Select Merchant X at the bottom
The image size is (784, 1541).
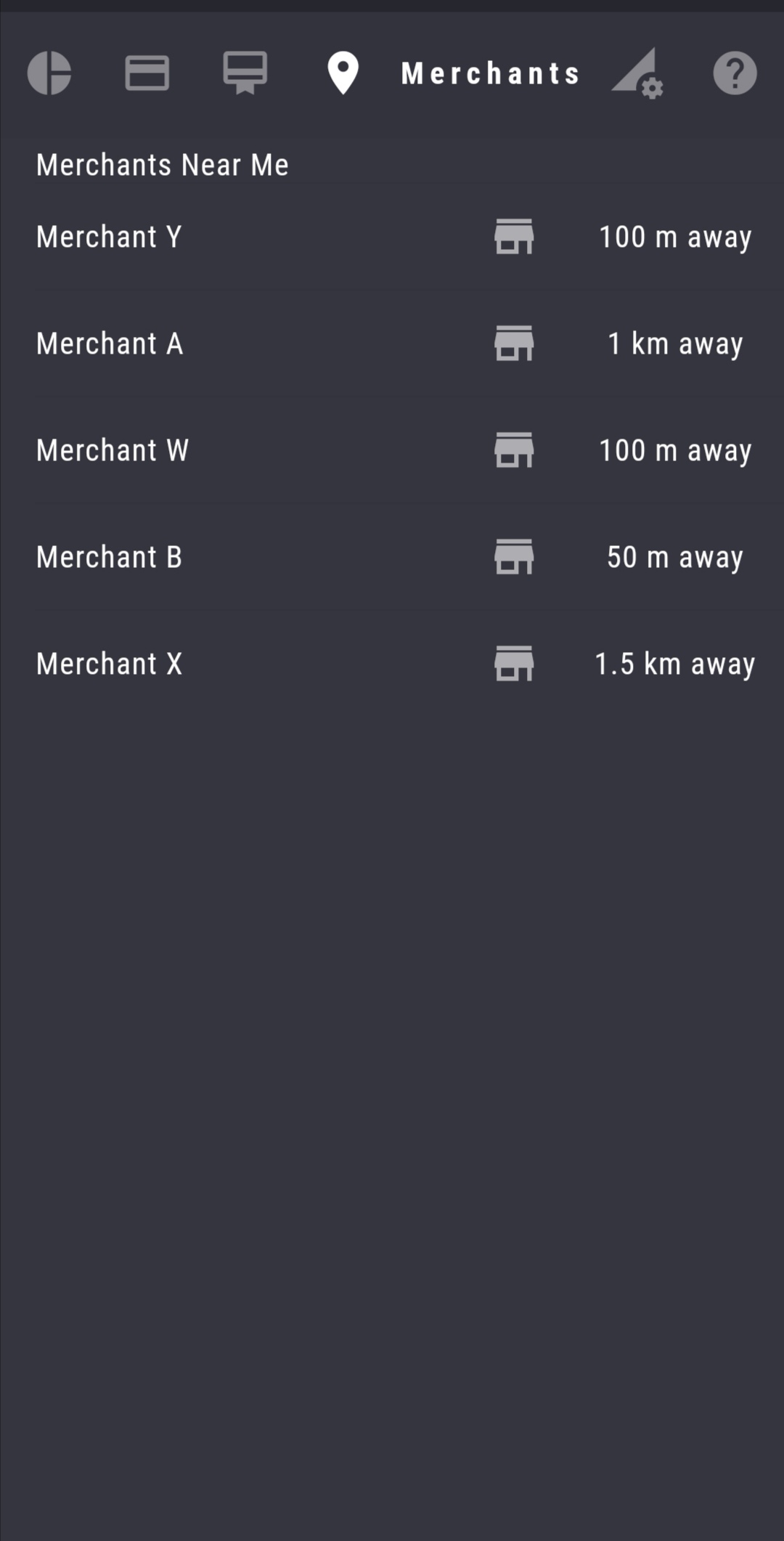pos(108,663)
